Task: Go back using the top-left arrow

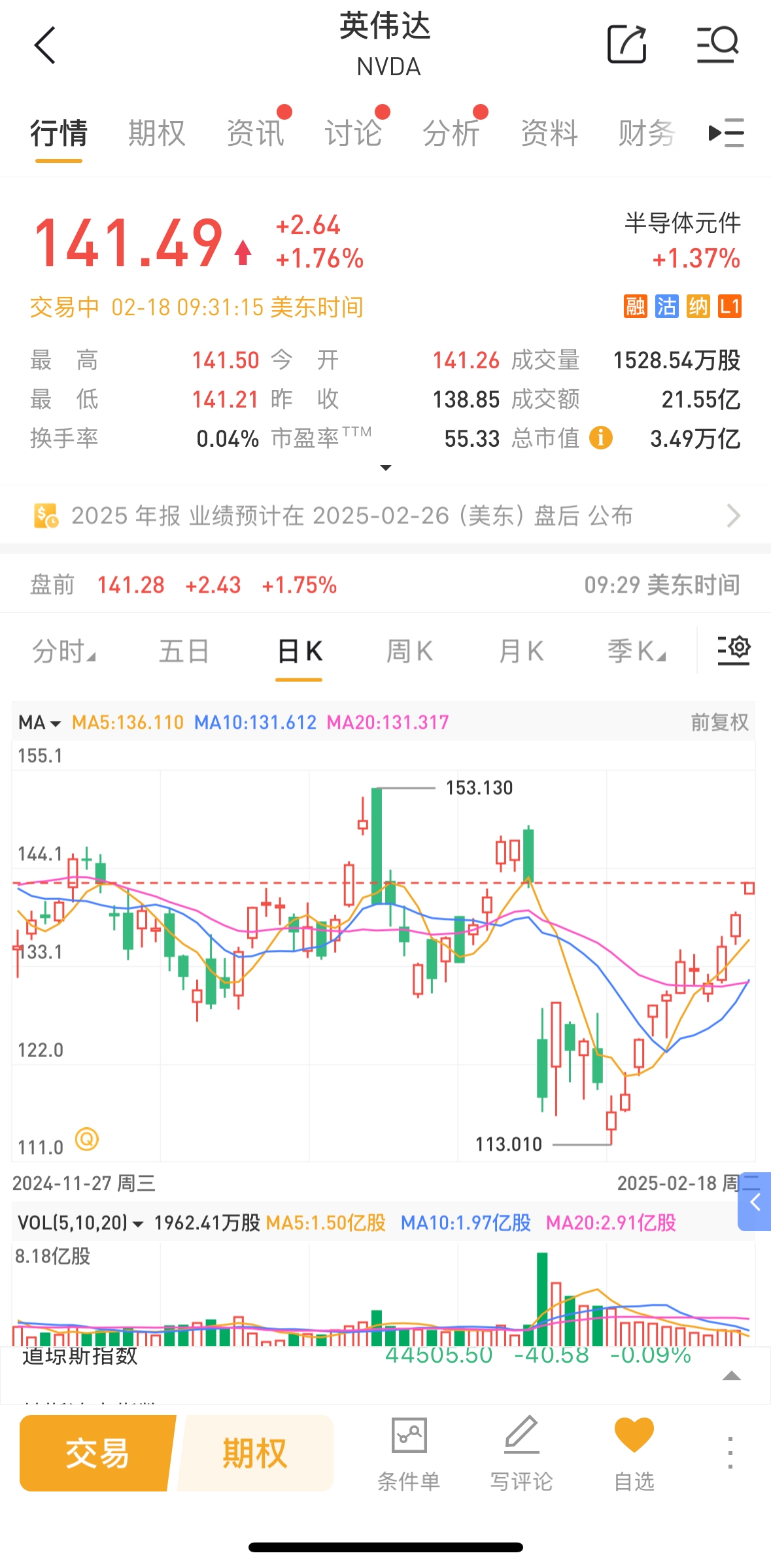Action: (x=45, y=45)
